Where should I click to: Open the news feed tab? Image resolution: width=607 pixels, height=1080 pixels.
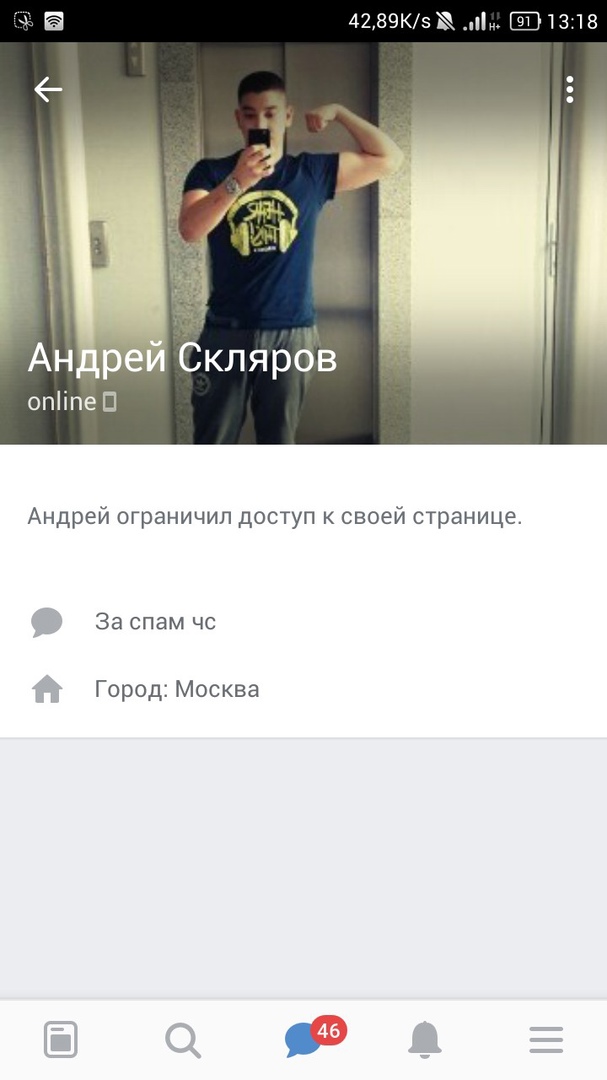[61, 1040]
